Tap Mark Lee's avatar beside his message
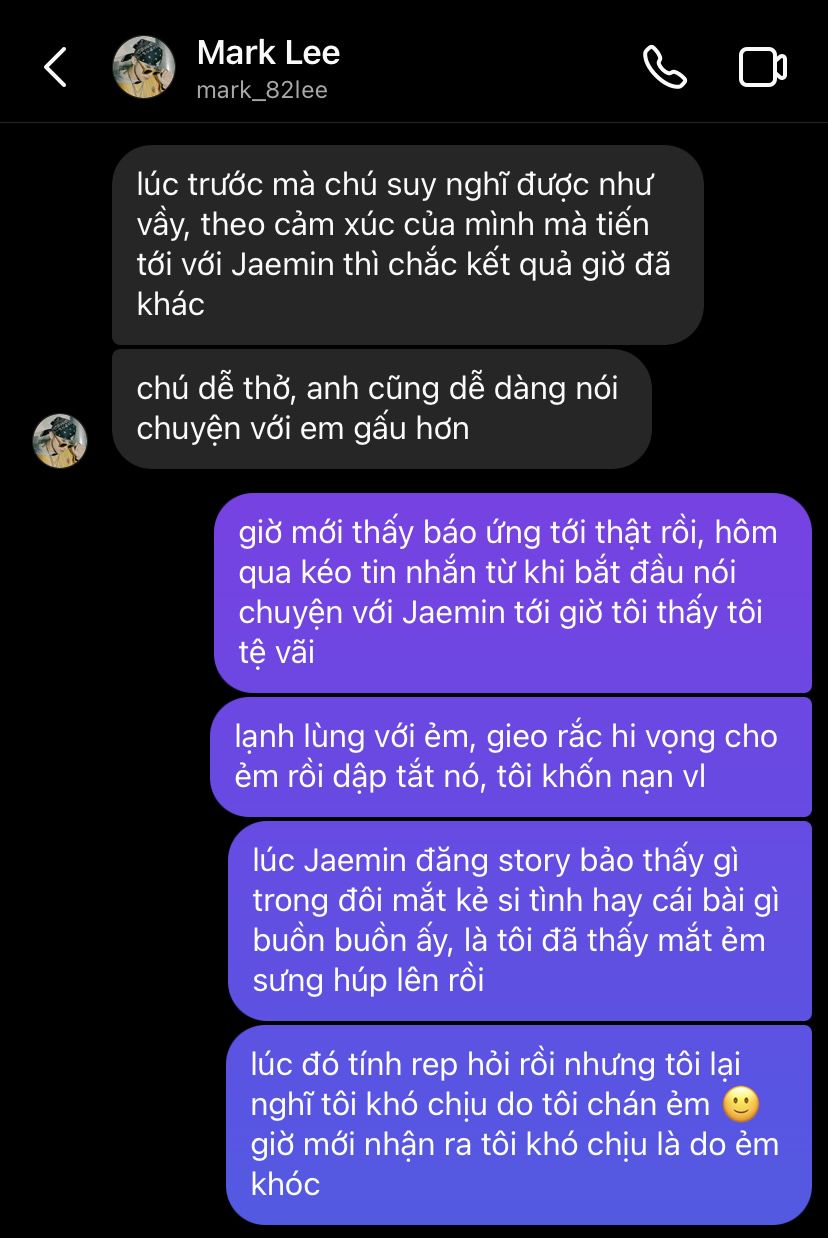 (x=60, y=440)
